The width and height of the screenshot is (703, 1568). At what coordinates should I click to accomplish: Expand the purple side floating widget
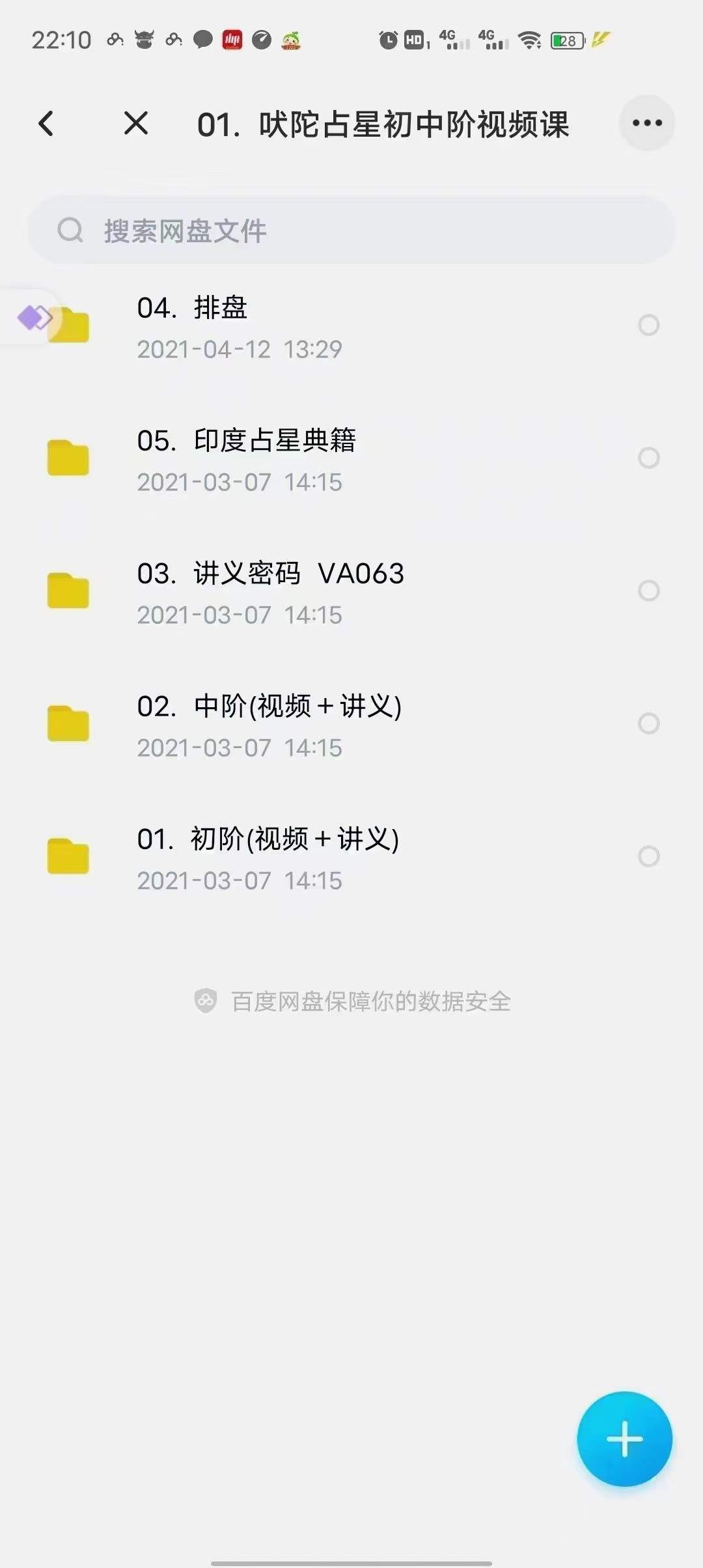pos(33,318)
